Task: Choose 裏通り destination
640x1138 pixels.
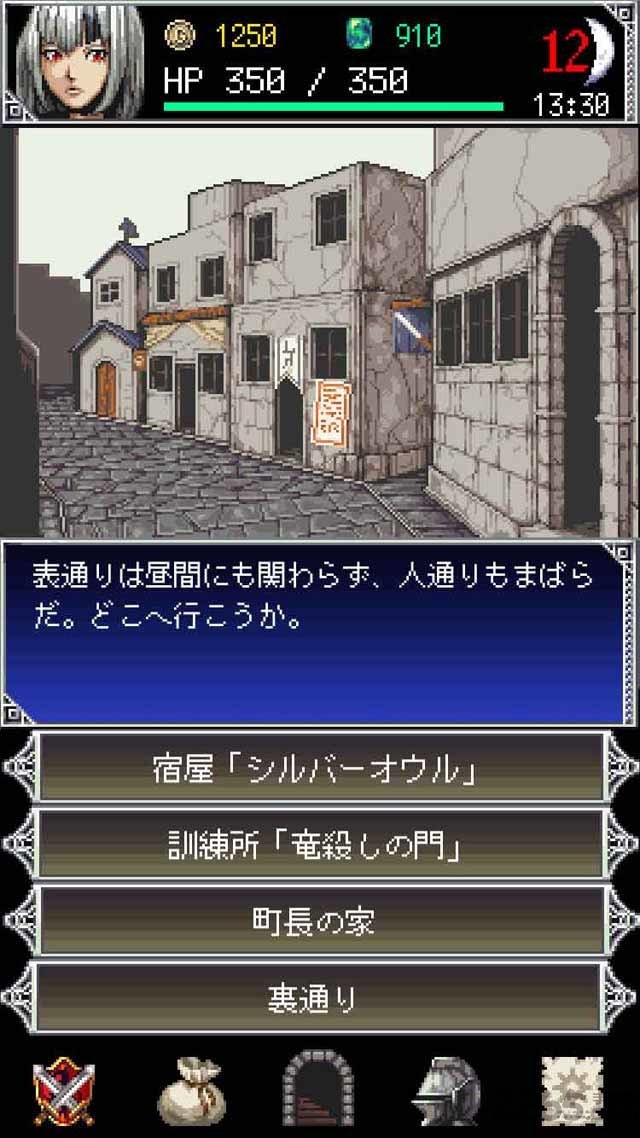Action: [319, 998]
